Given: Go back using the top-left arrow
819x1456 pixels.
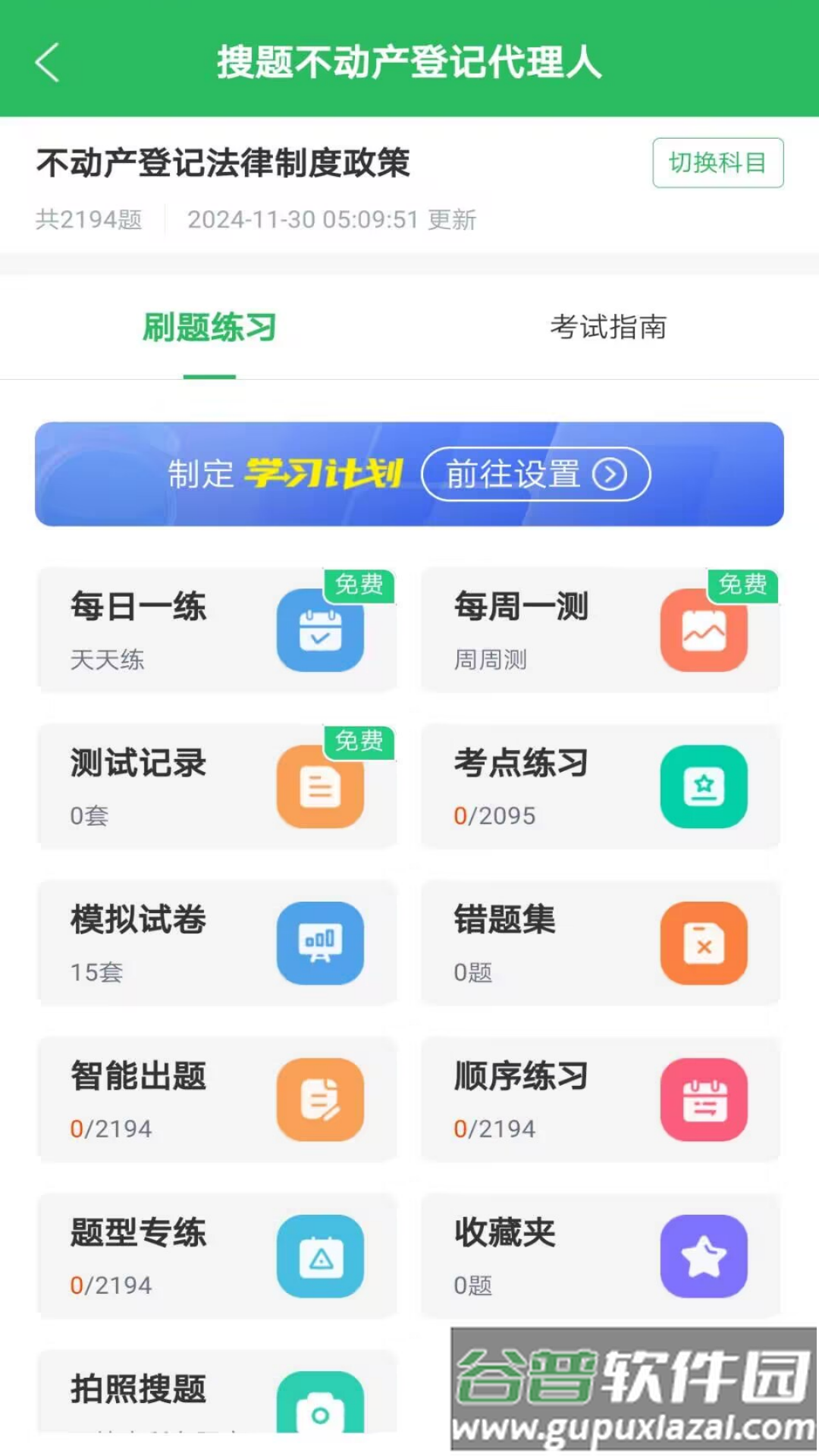Looking at the screenshot, I should coord(47,62).
